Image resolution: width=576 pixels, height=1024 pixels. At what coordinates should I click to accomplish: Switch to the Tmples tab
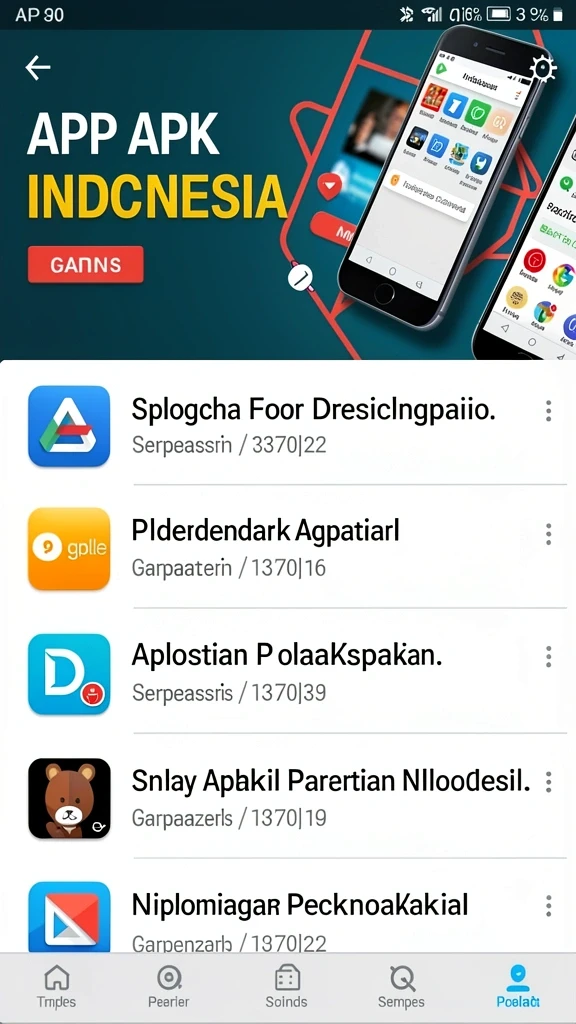56,987
